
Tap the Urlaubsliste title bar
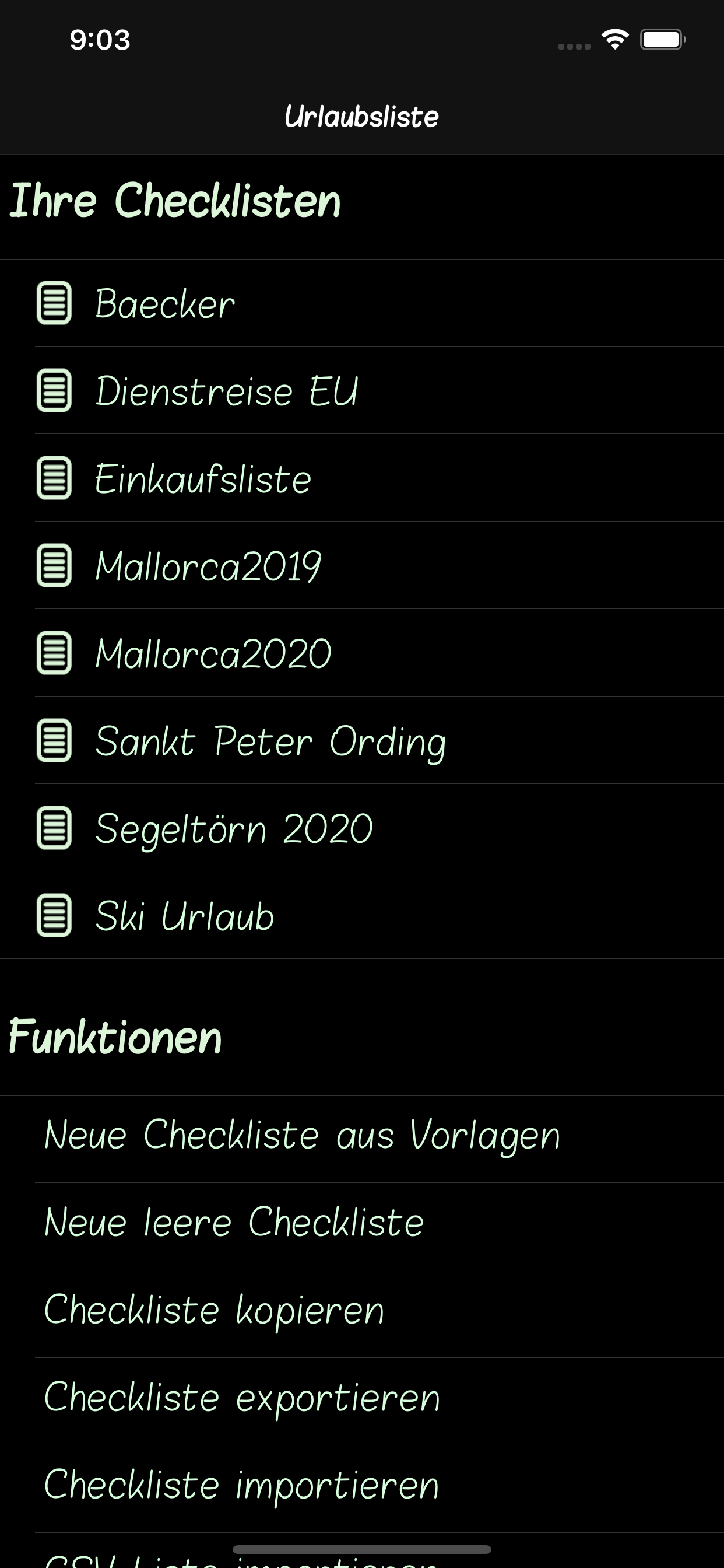[x=362, y=116]
